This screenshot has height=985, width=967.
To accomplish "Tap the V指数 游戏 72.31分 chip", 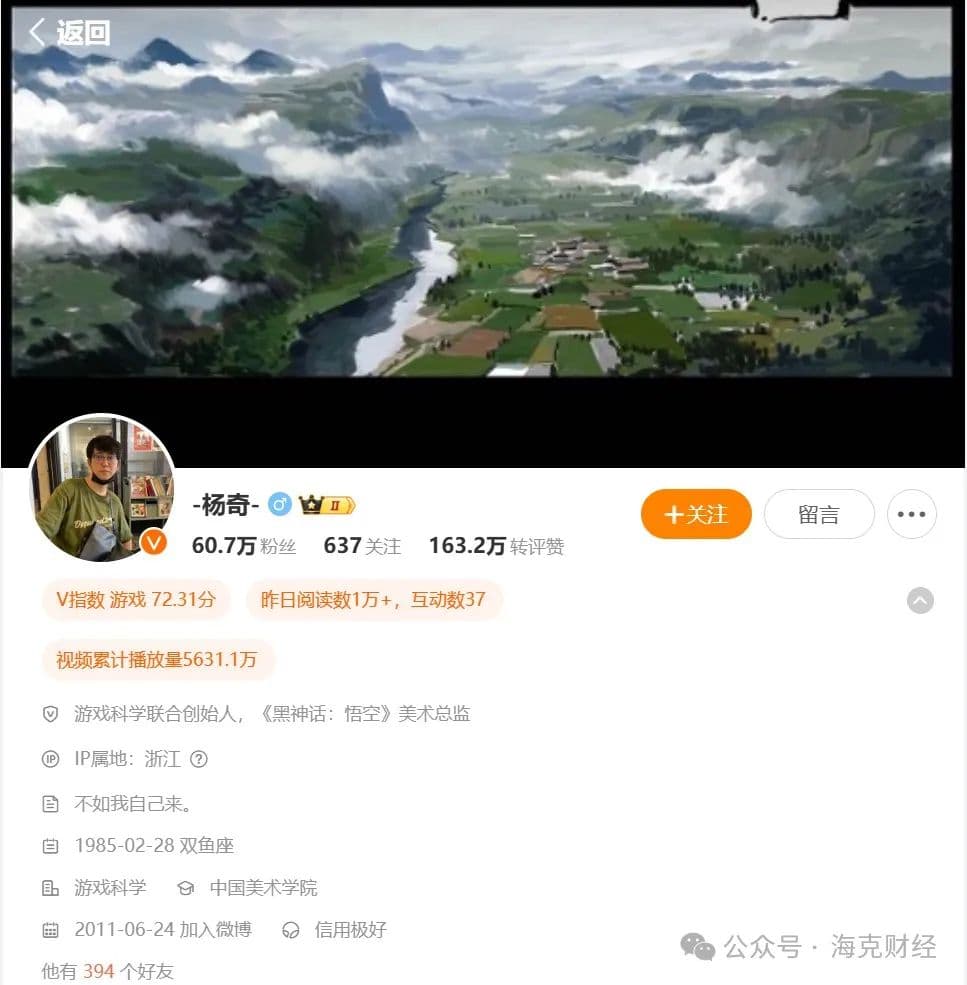I will 136,600.
